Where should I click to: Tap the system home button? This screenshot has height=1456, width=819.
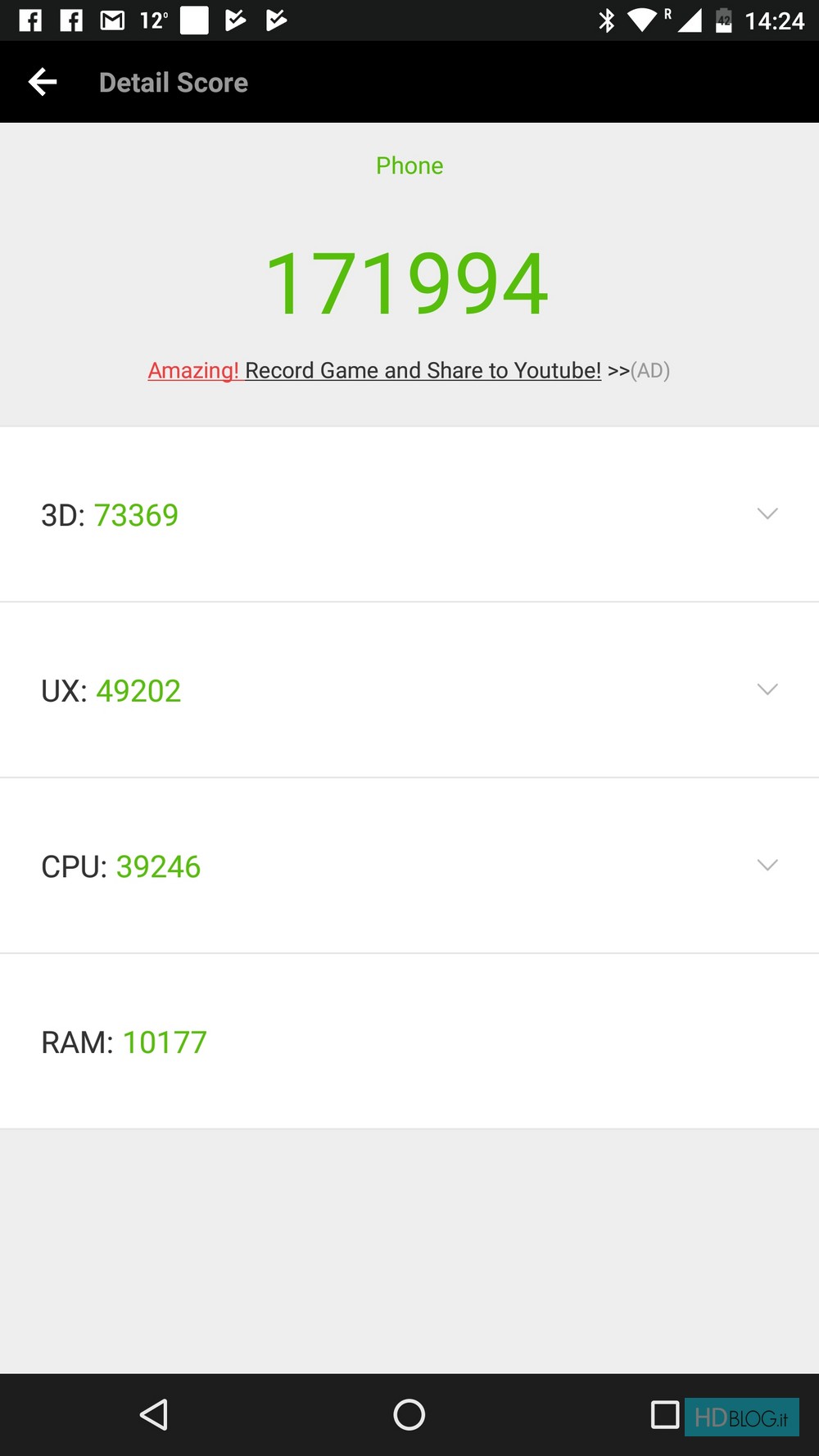[409, 1414]
